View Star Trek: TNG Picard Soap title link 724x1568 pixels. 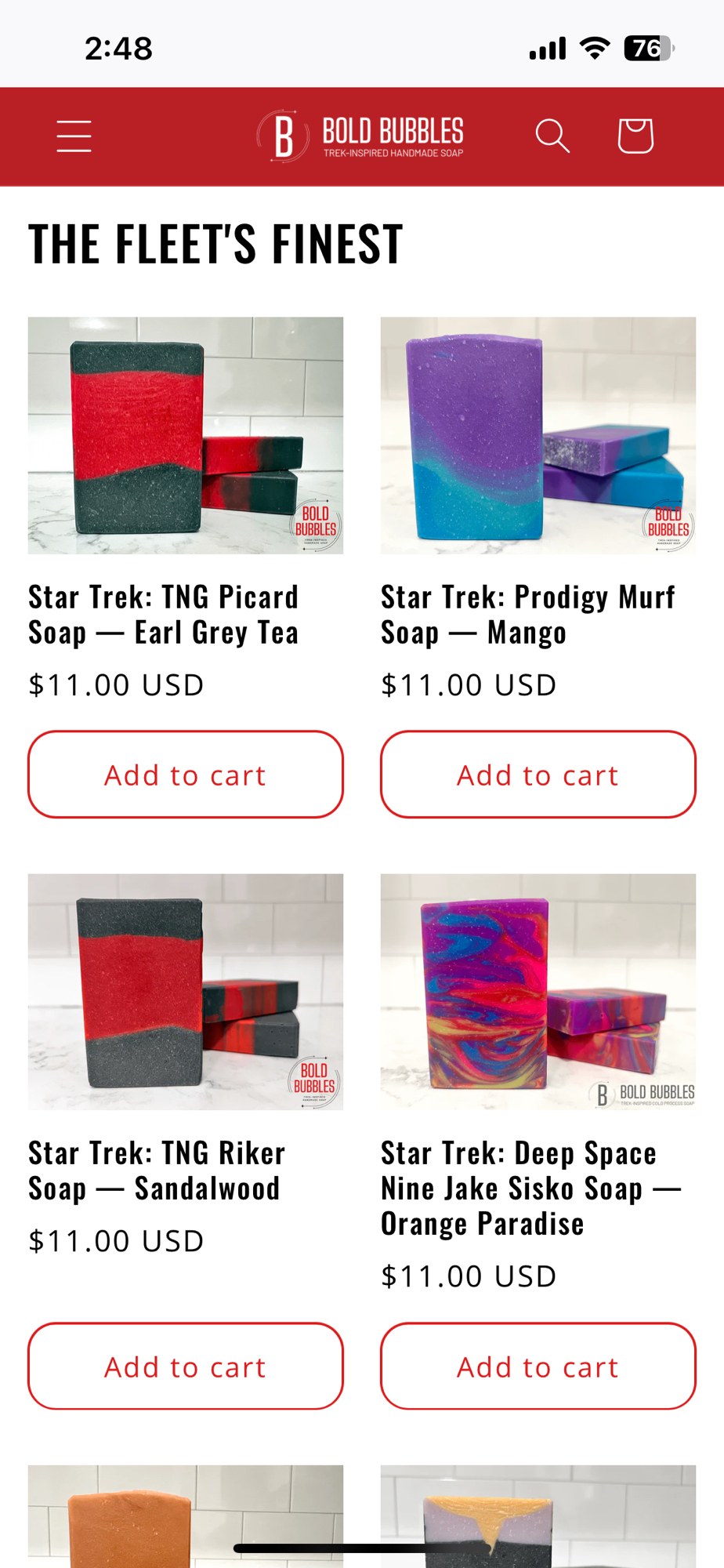164,615
